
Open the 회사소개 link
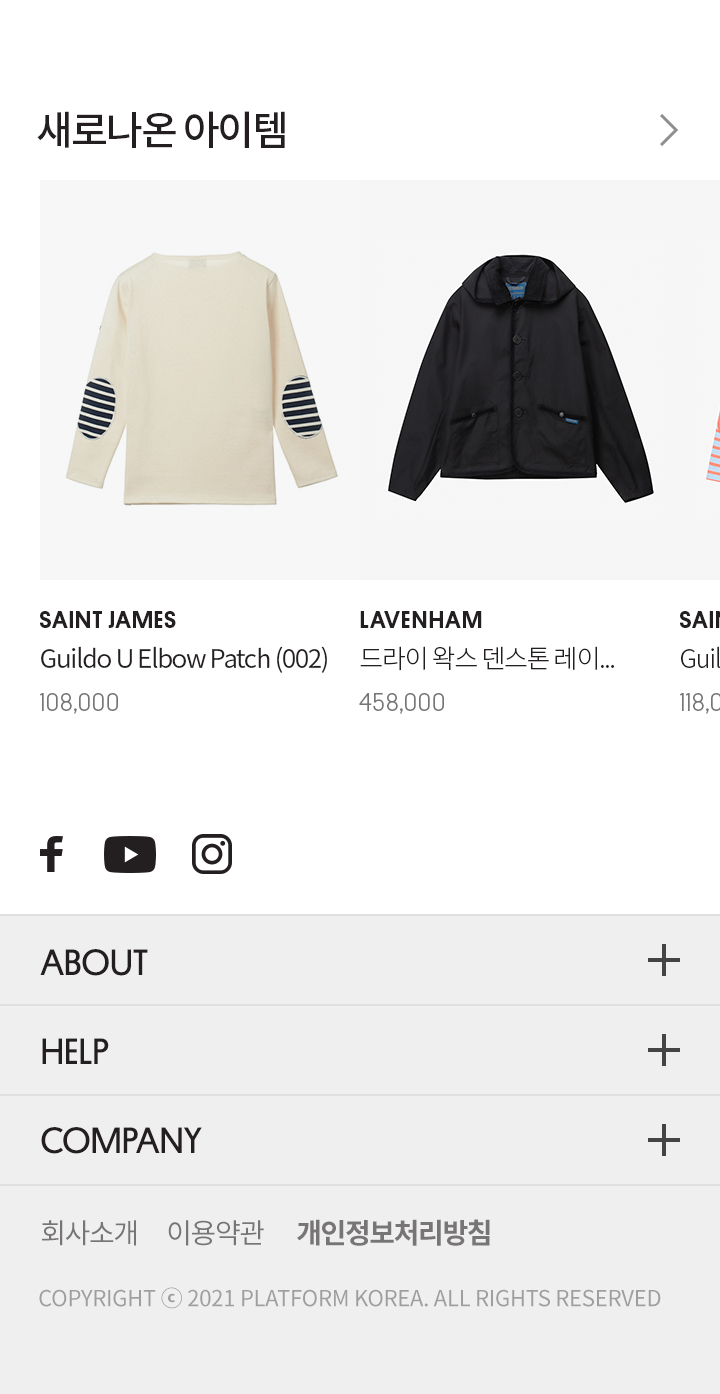click(89, 1232)
